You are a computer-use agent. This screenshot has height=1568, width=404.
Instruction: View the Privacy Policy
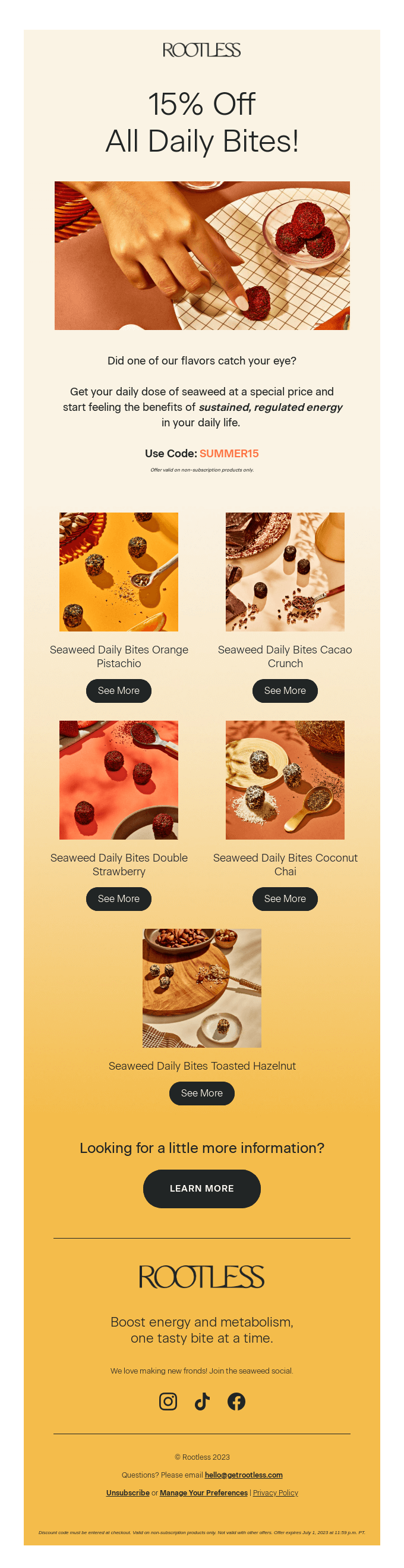[x=275, y=1492]
